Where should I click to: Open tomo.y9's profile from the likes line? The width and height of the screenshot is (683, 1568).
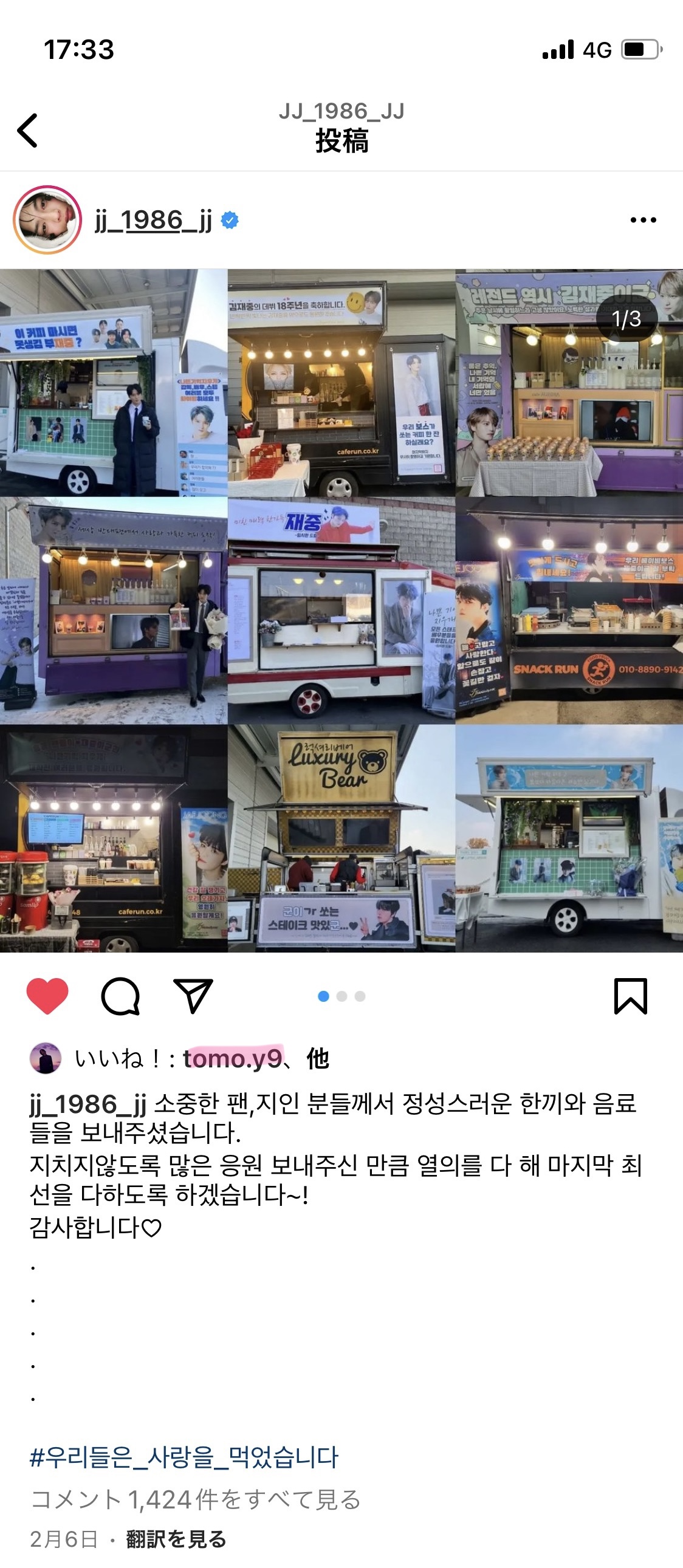click(233, 1058)
